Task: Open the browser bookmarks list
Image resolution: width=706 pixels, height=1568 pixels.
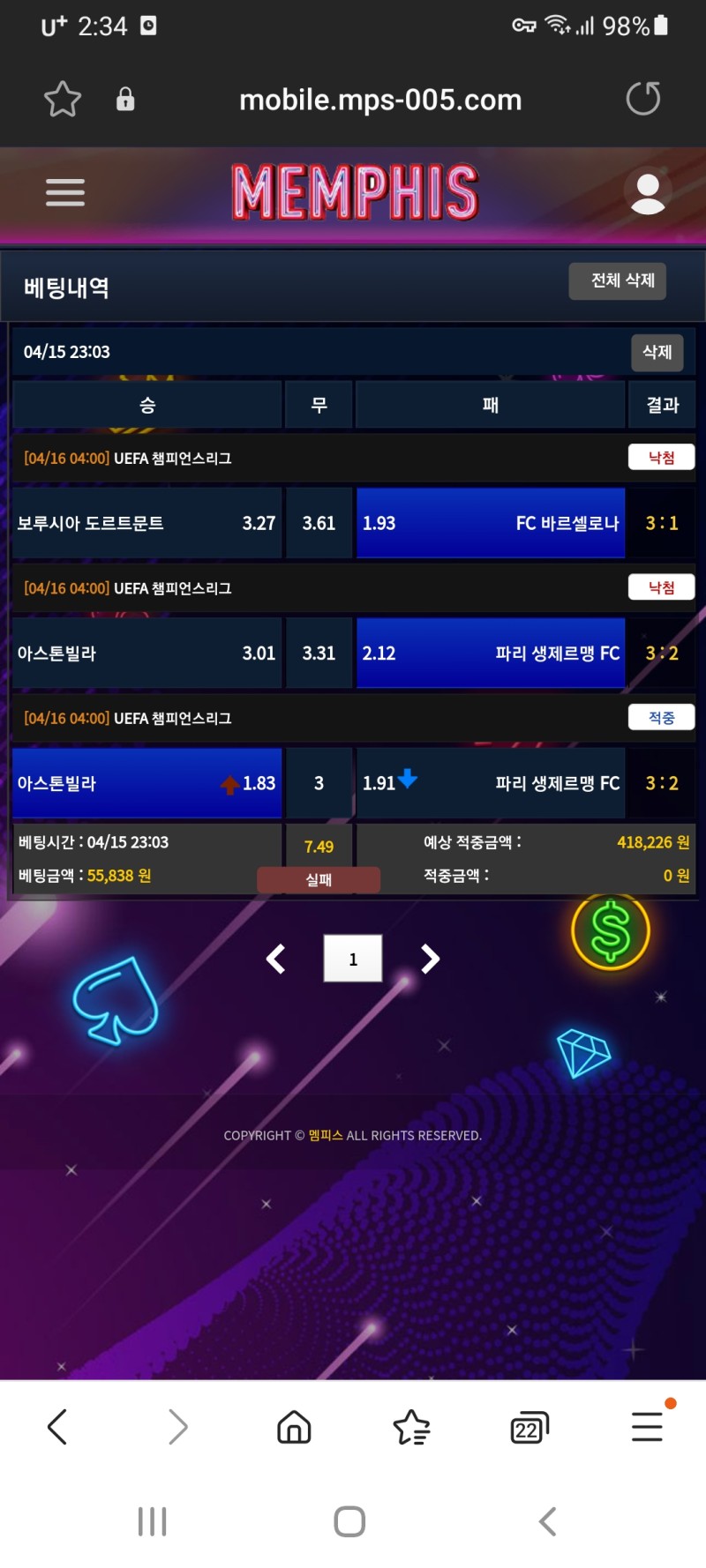Action: point(411,1426)
